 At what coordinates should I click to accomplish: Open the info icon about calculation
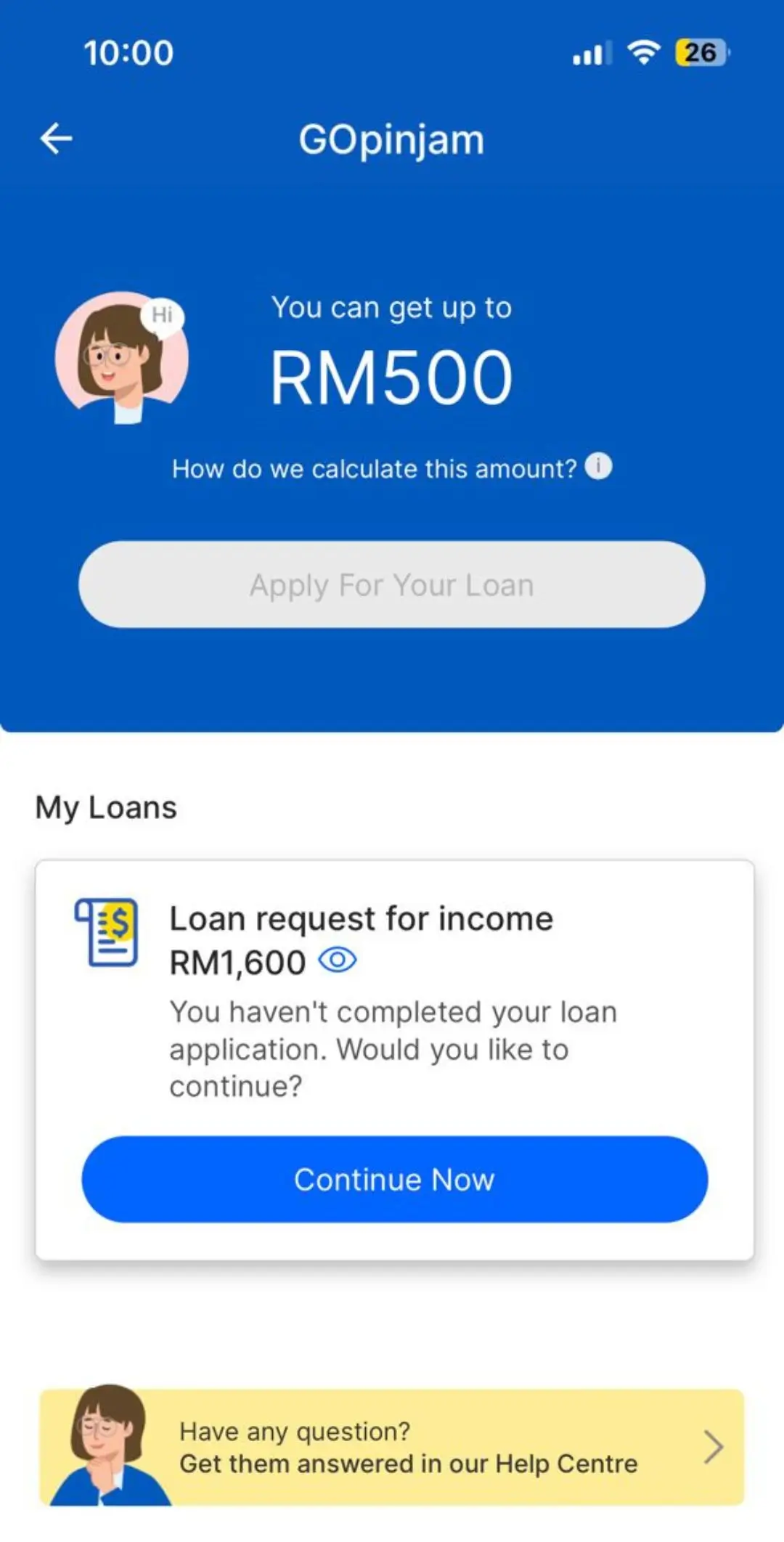click(598, 466)
